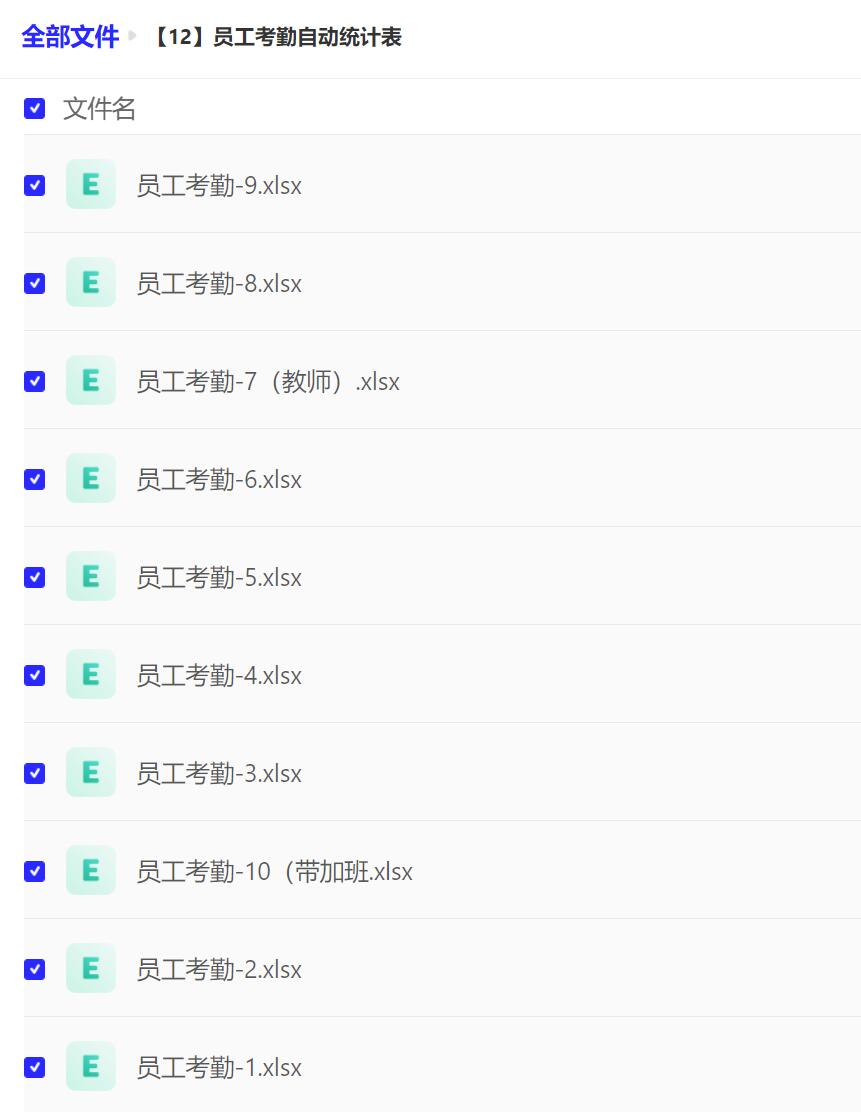Click the Excel icon beside 员工考勤-8.xlsx
Viewport: 861px width, 1112px height.
pyautogui.click(x=90, y=283)
